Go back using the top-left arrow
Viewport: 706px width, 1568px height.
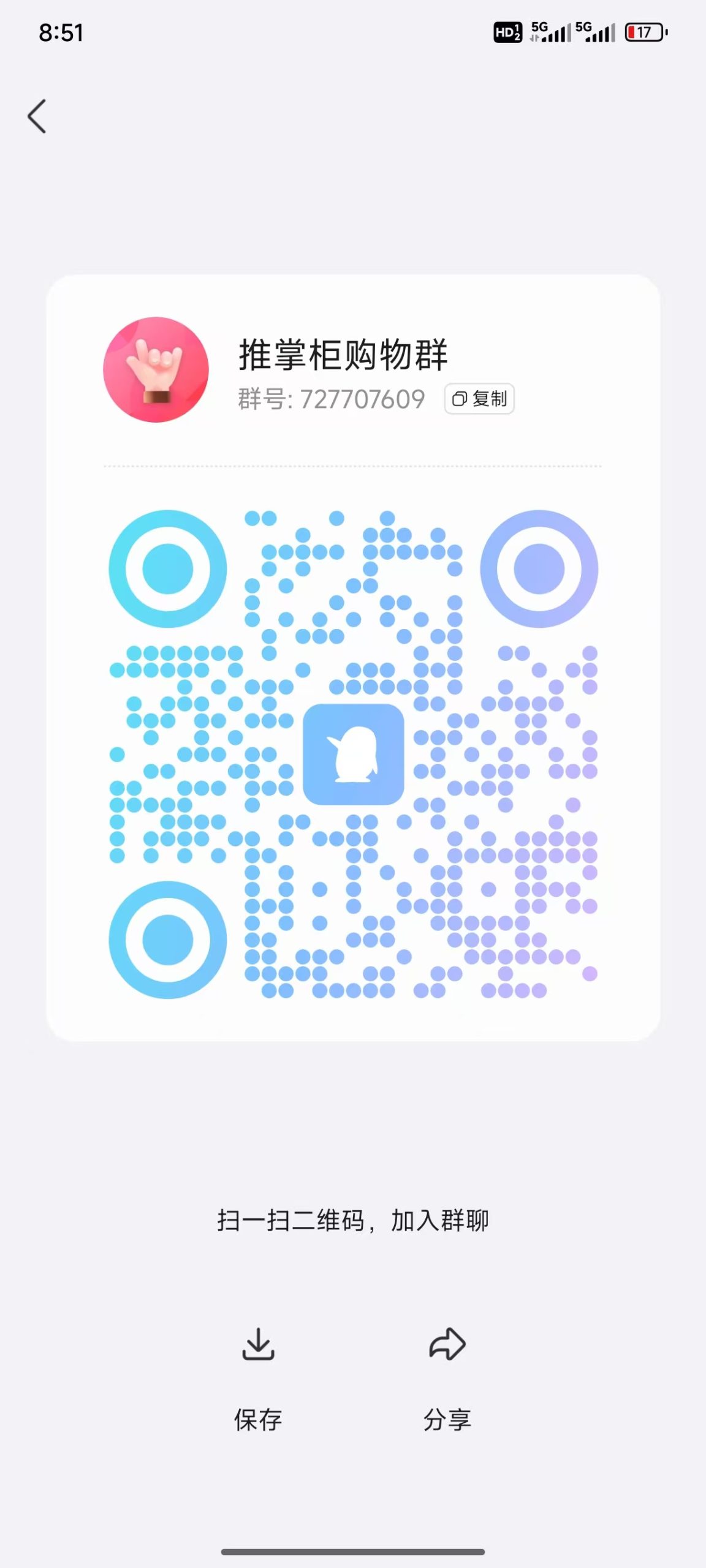click(x=37, y=116)
